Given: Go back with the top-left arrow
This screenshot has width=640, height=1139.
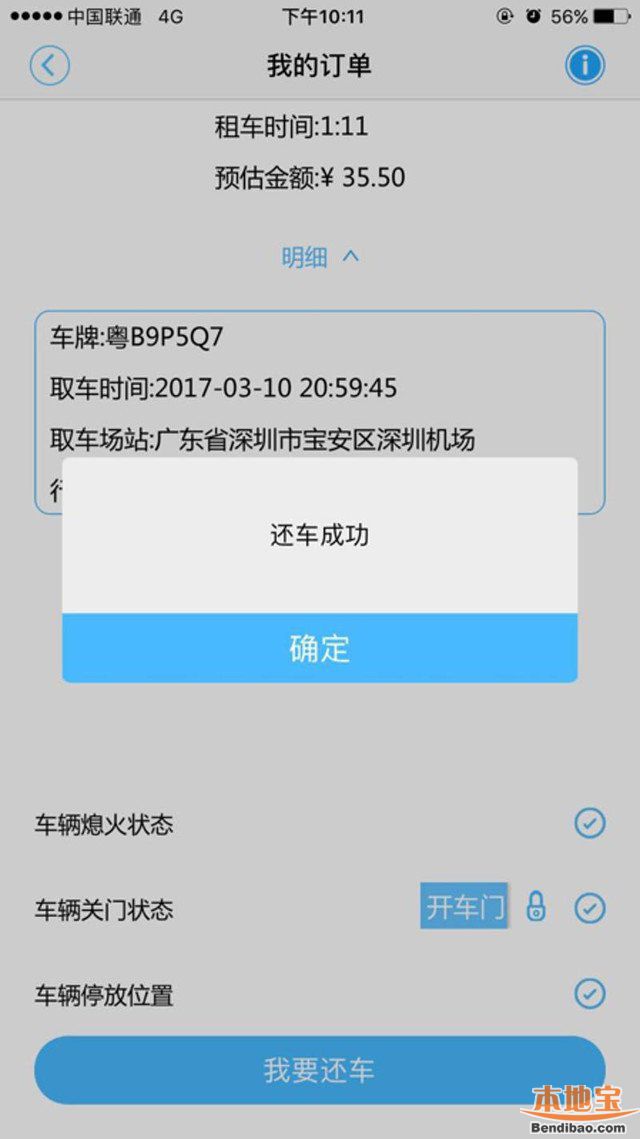Looking at the screenshot, I should click(49, 66).
